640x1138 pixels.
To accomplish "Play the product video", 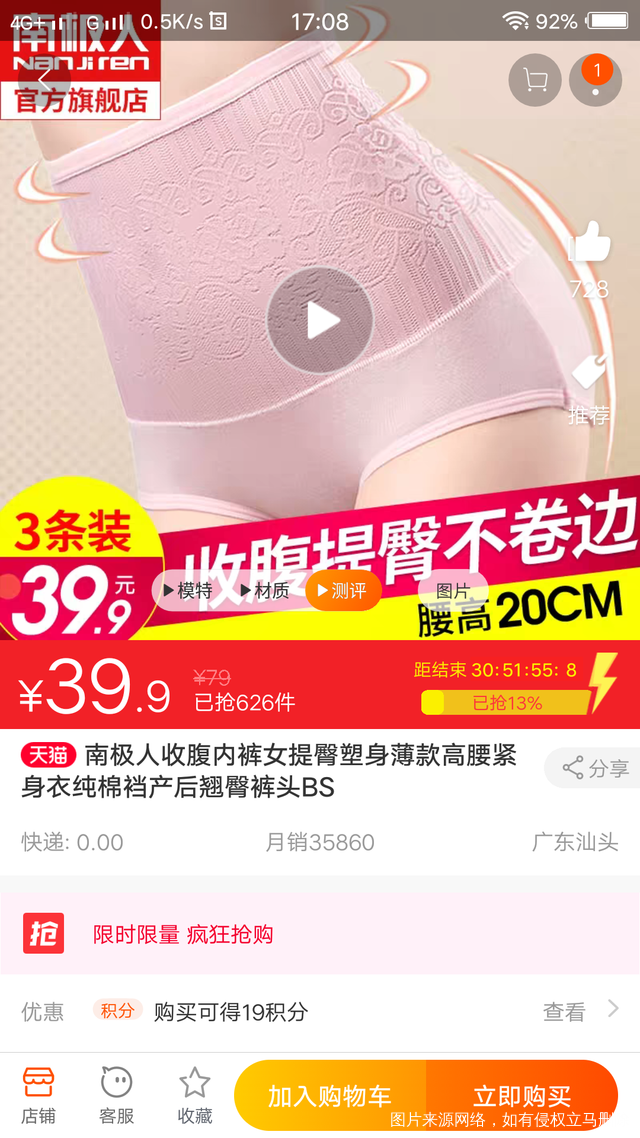I will tap(320, 321).
